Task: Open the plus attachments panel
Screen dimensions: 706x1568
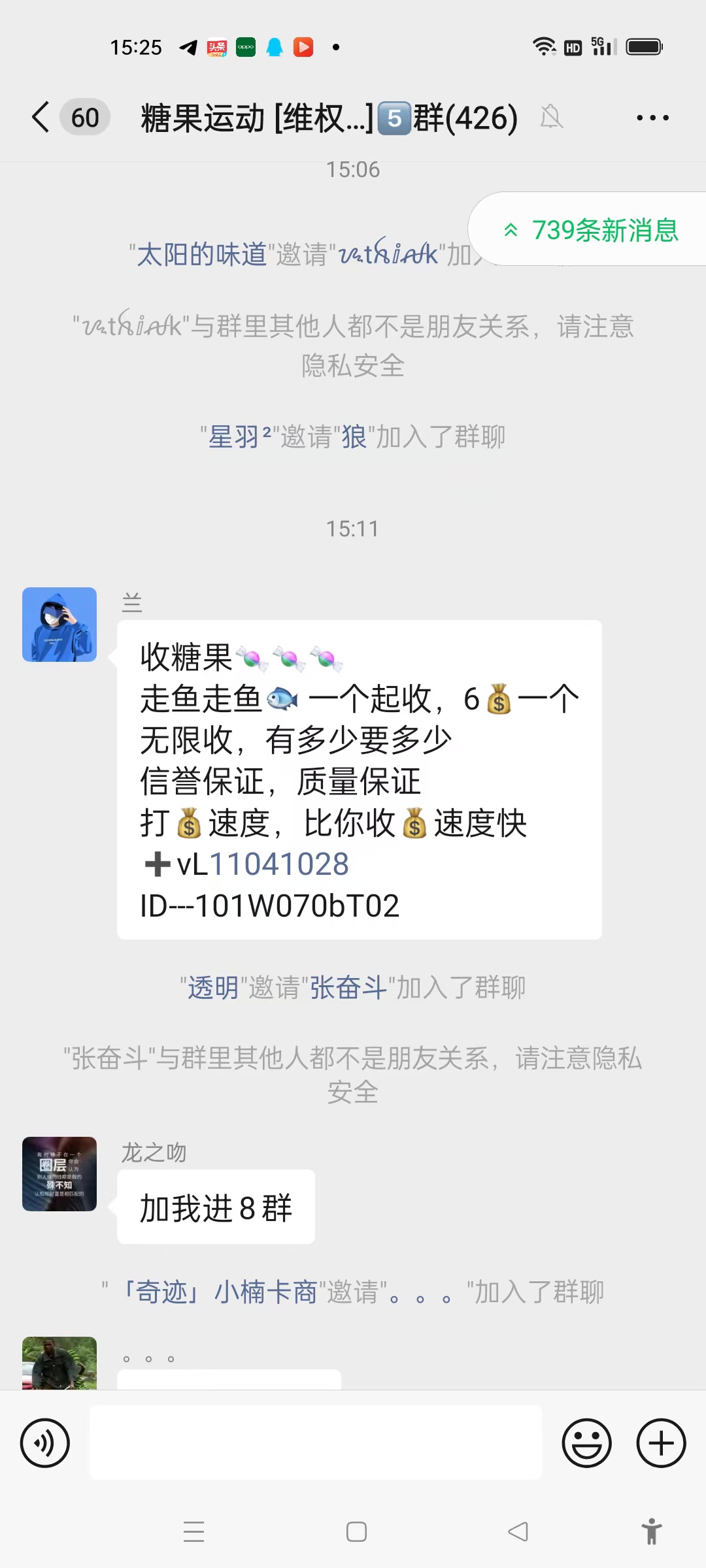Action: (x=661, y=1443)
